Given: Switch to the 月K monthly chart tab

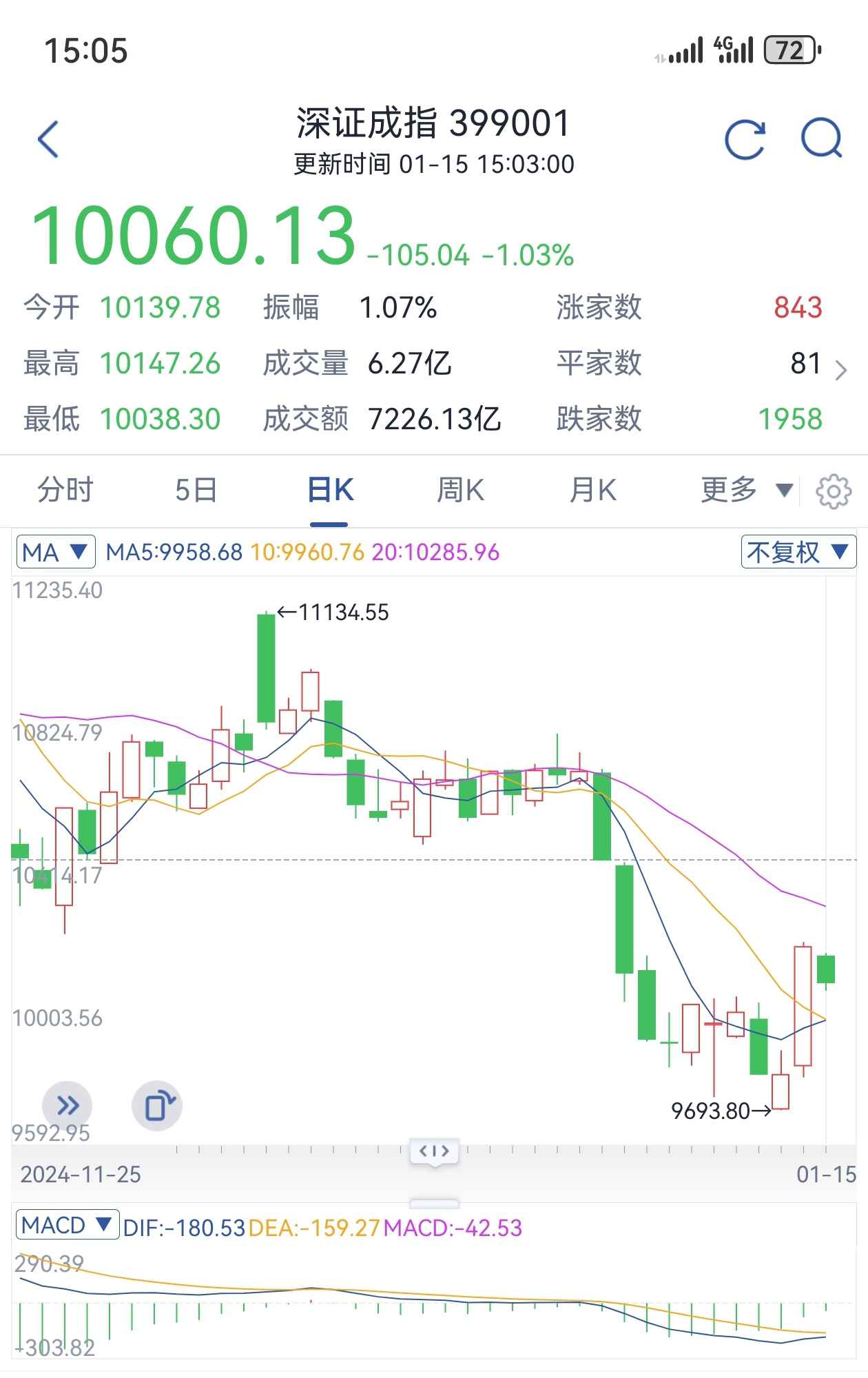Looking at the screenshot, I should coord(593,491).
